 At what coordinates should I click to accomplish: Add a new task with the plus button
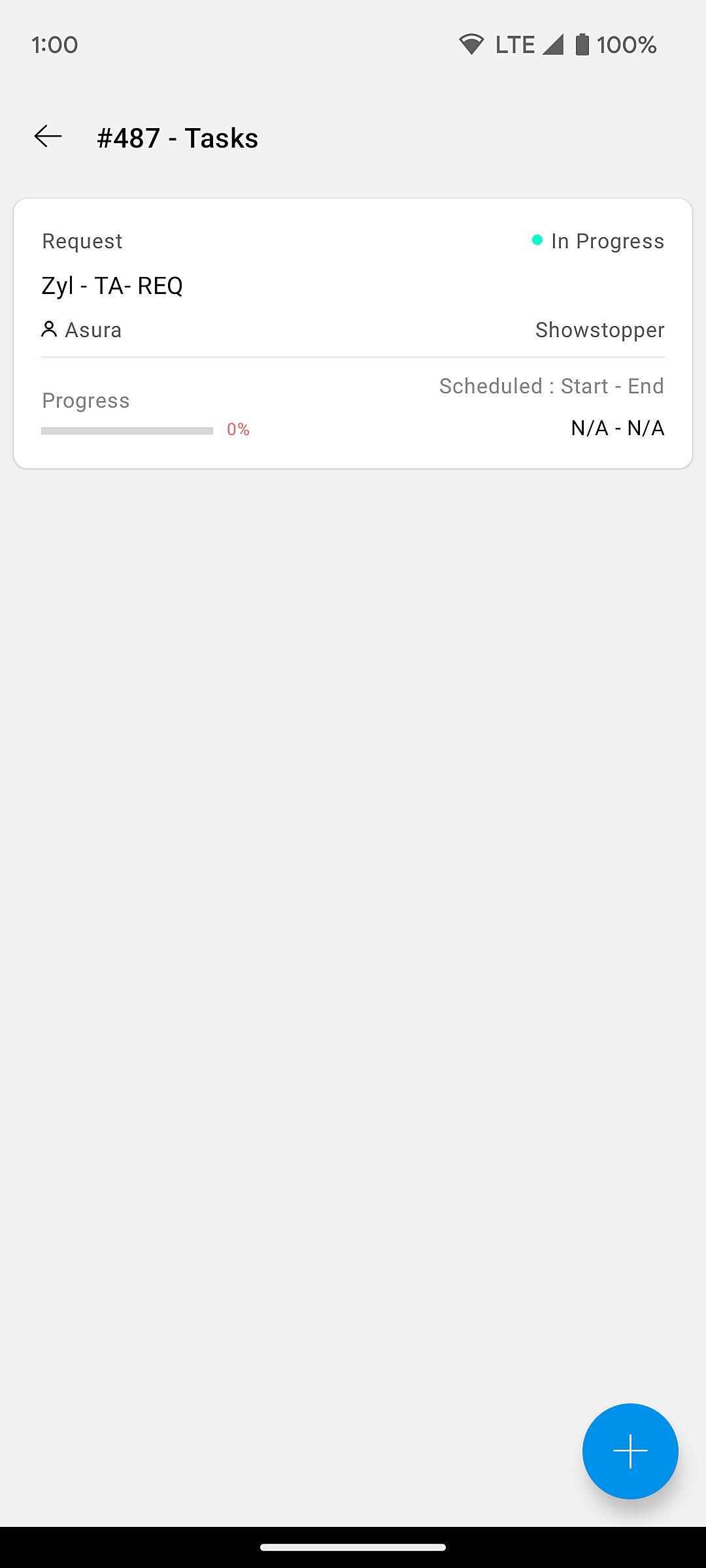pyautogui.click(x=630, y=1450)
